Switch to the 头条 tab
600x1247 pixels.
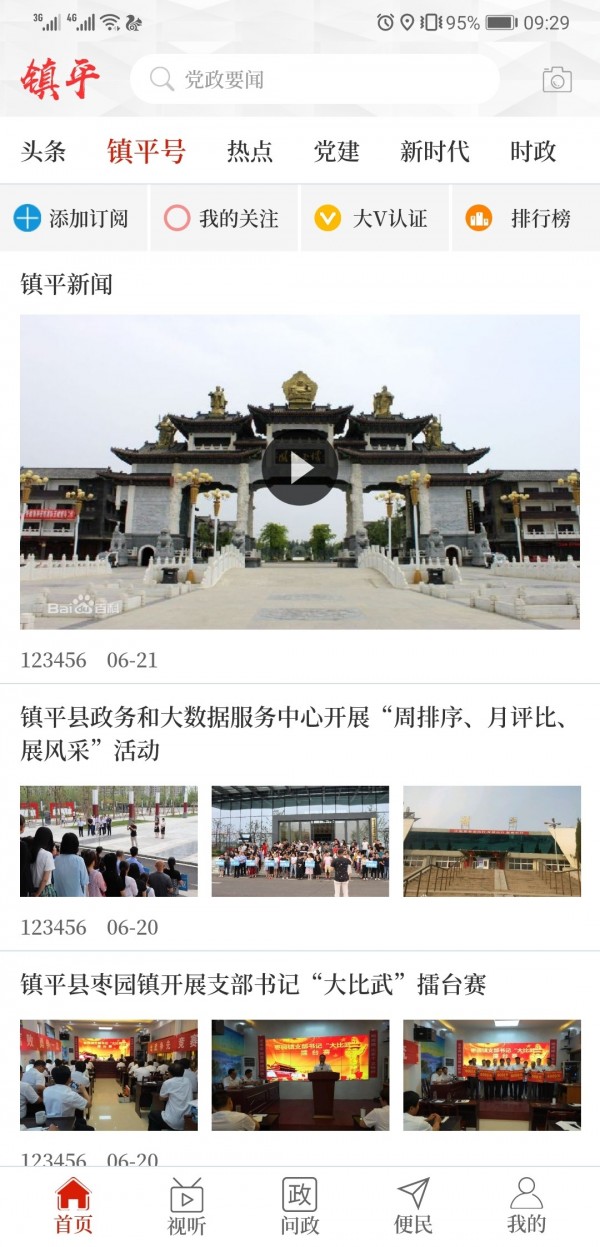click(43, 152)
